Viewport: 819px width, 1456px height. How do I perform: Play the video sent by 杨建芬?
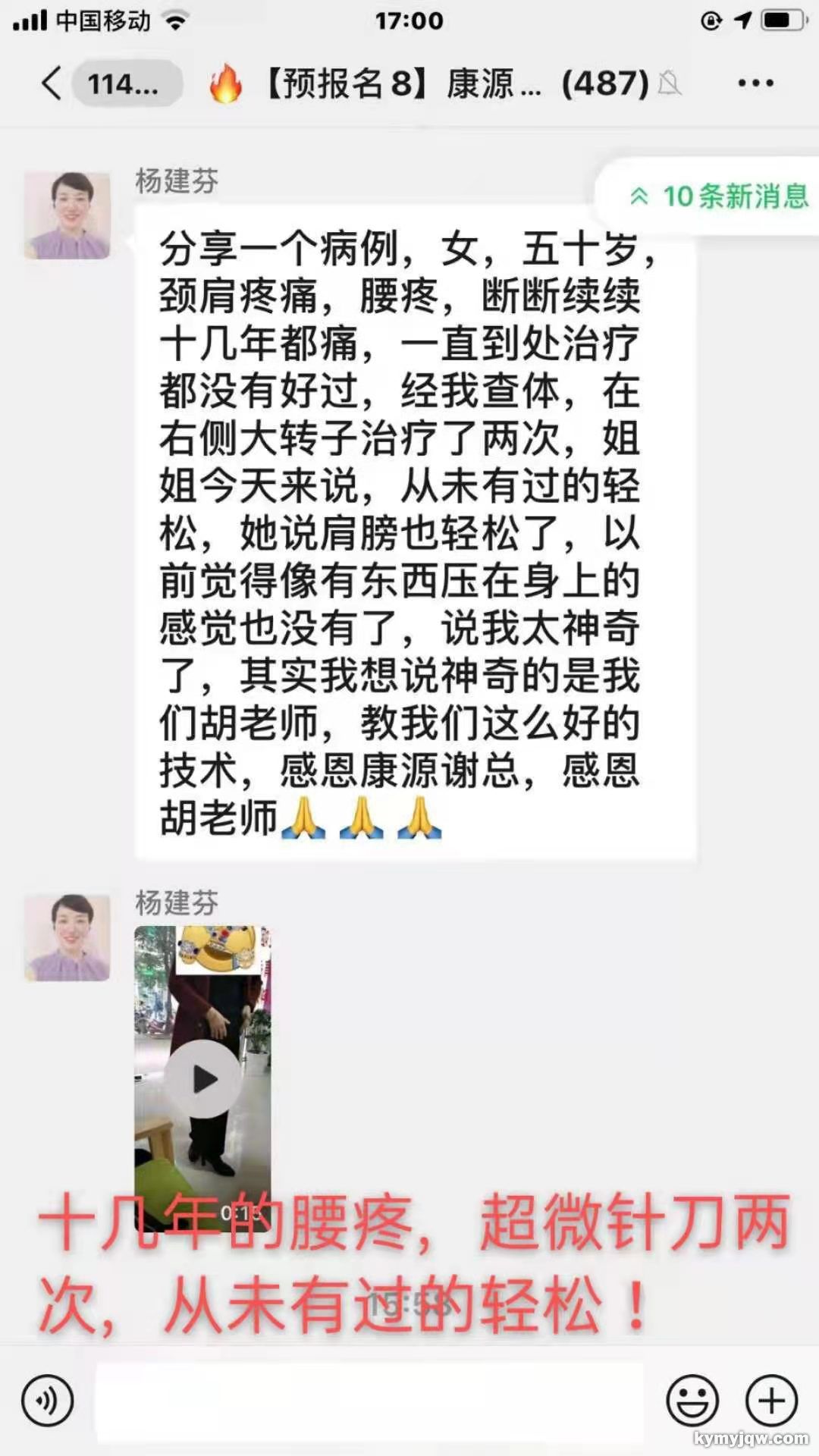point(202,1078)
